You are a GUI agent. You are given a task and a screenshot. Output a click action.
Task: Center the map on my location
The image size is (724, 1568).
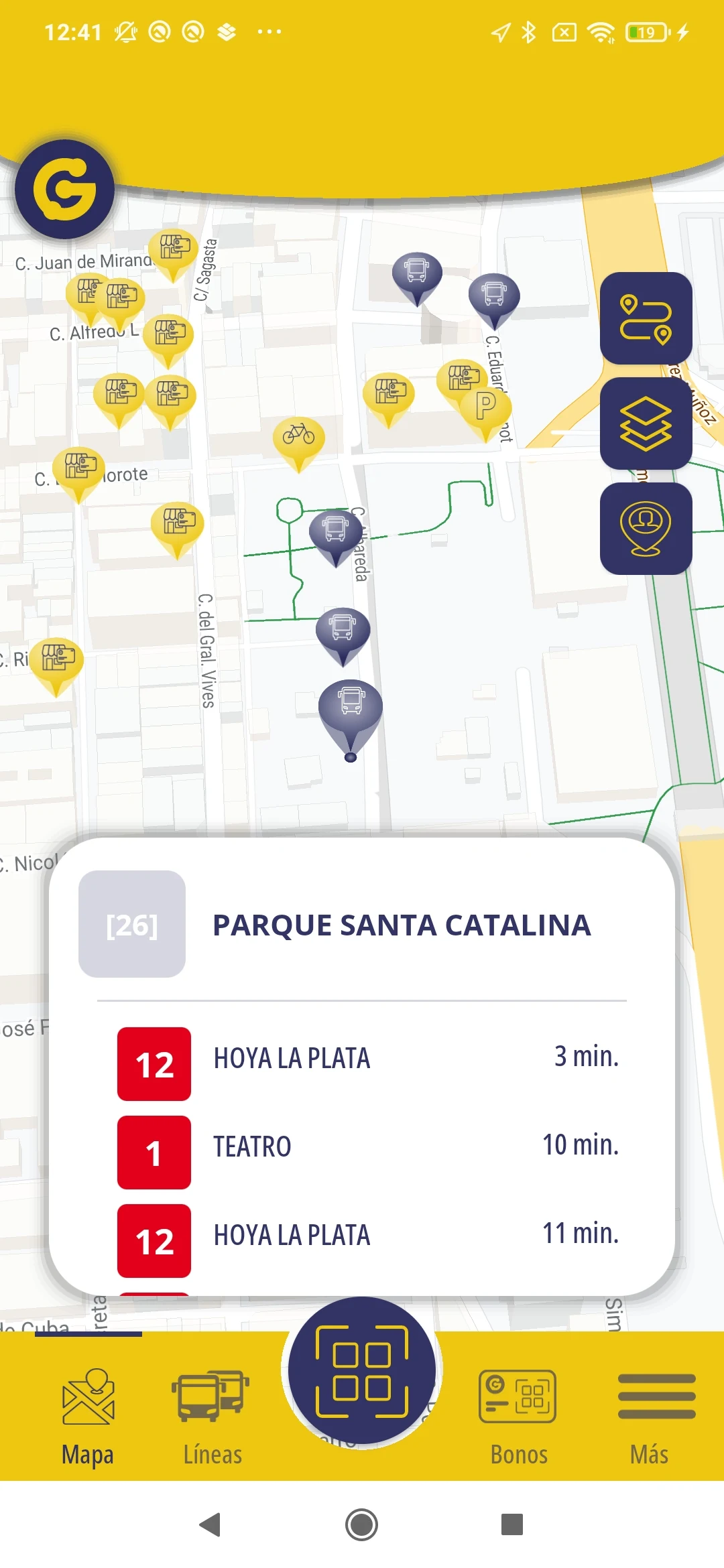[x=646, y=528]
